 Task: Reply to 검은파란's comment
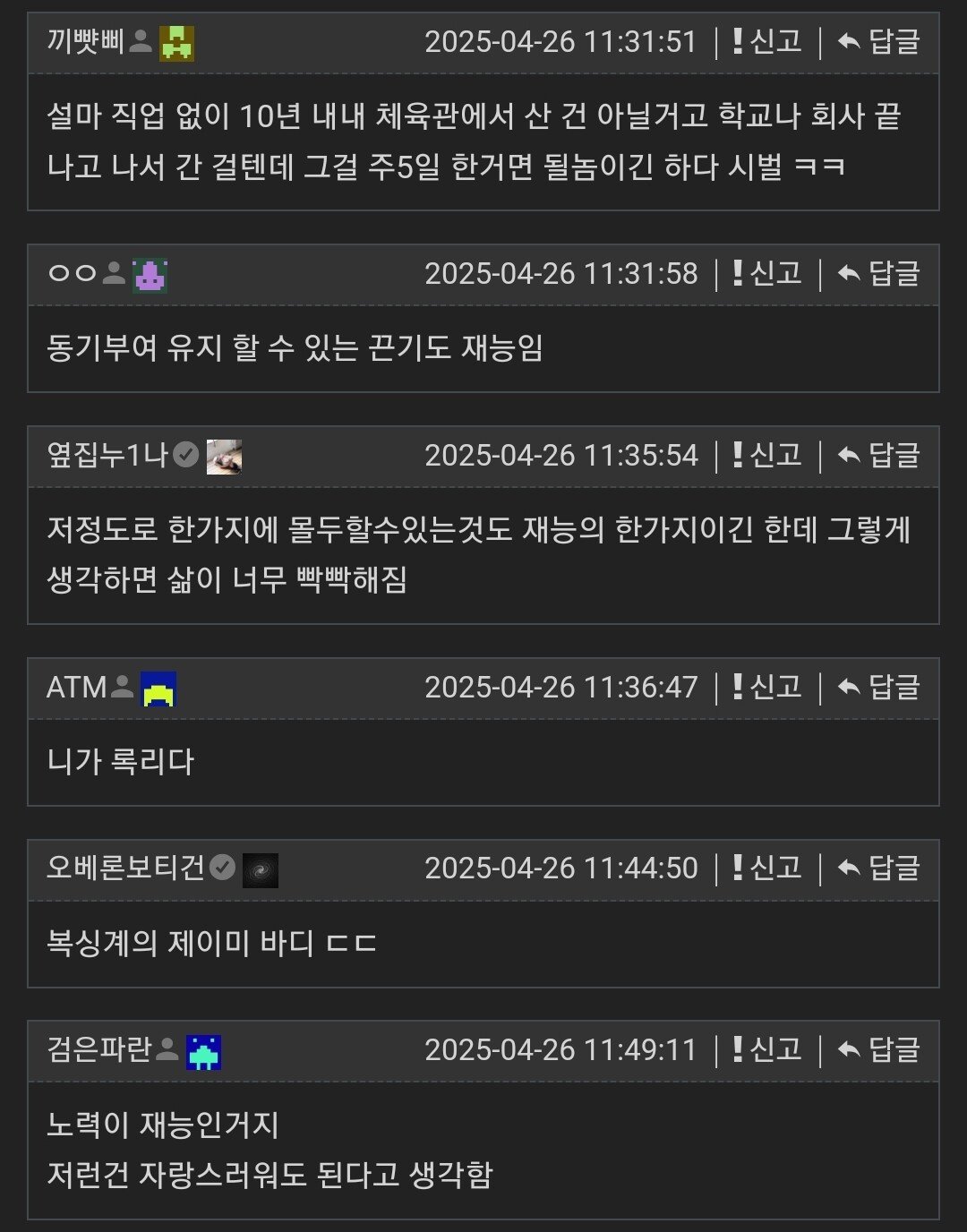click(879, 1050)
